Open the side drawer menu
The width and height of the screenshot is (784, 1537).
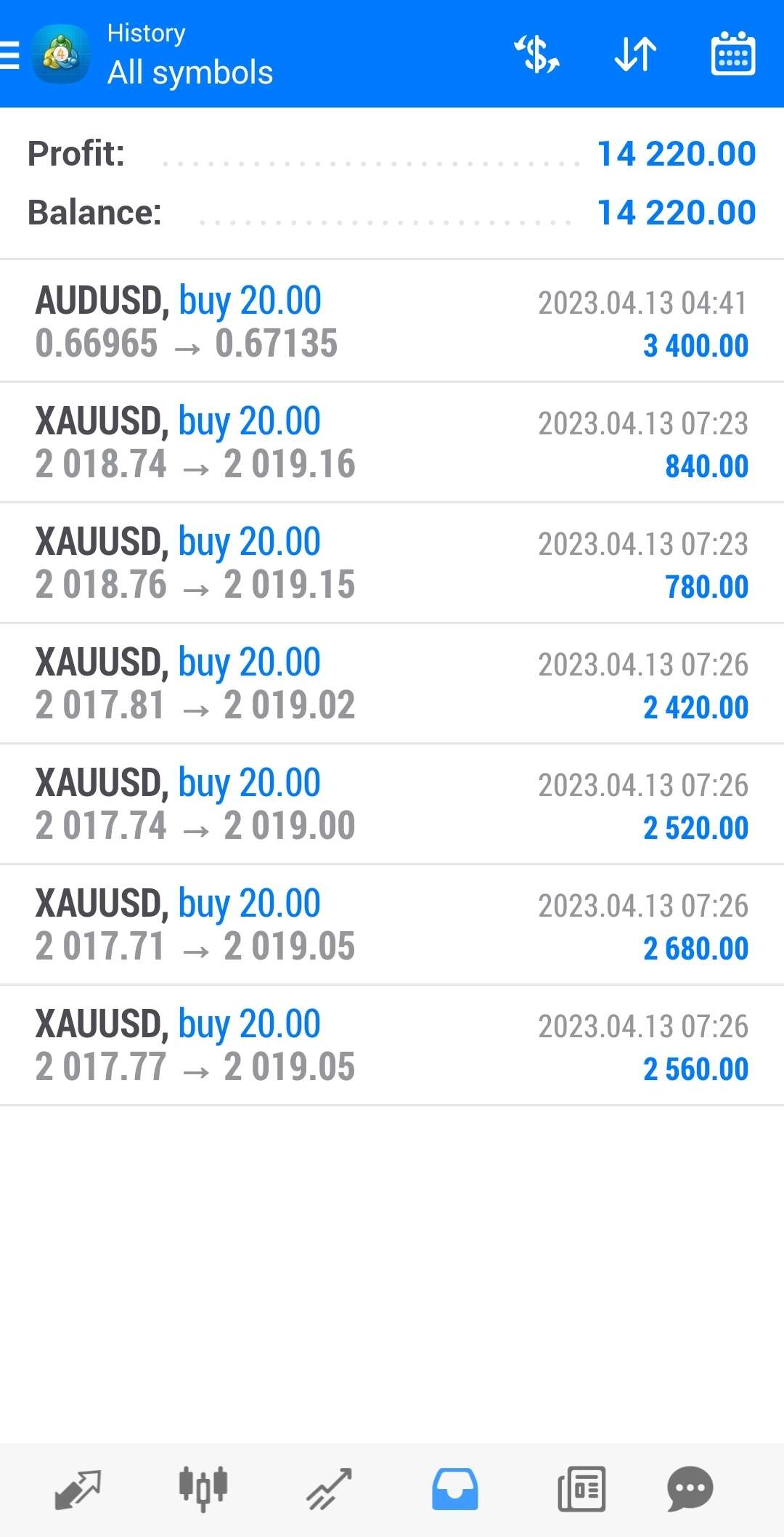click(10, 54)
